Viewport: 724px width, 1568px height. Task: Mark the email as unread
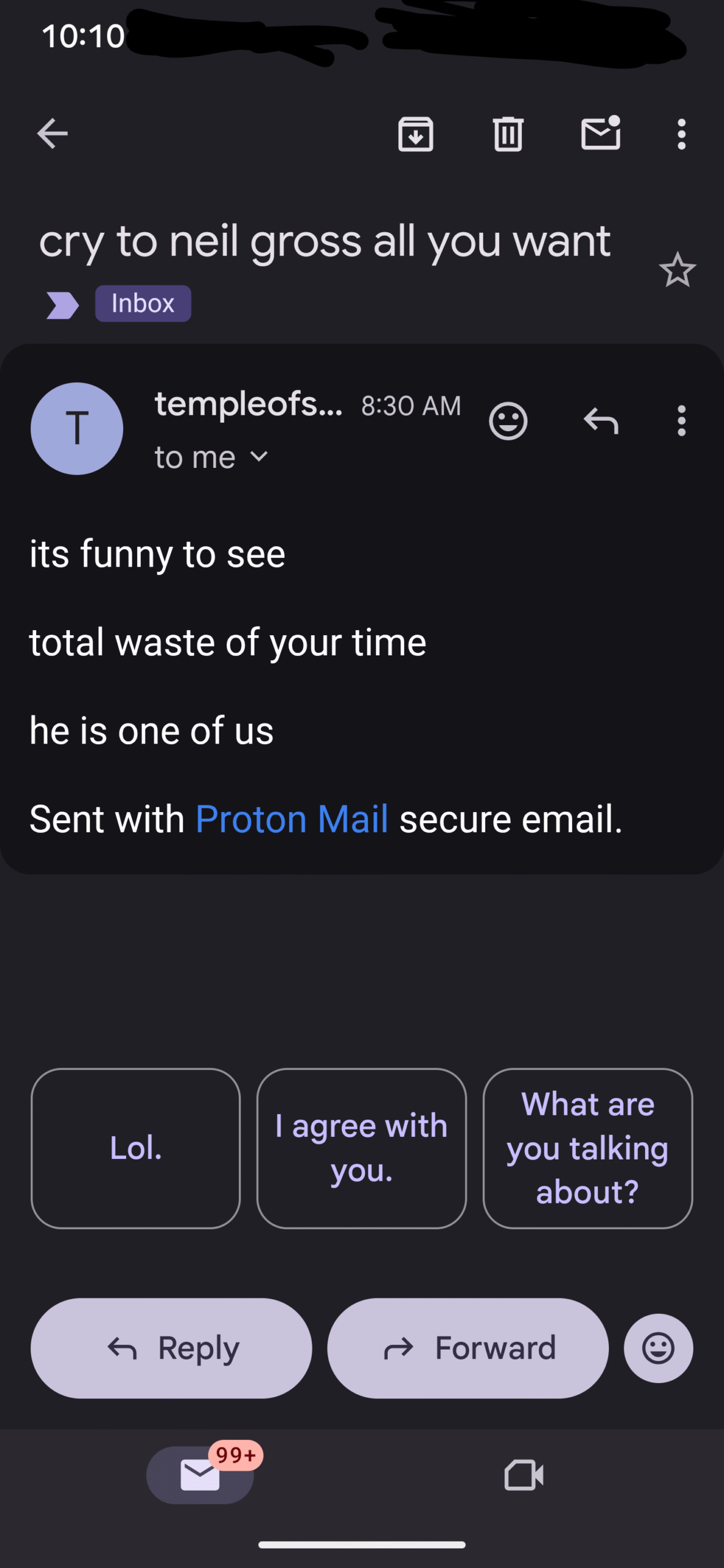(601, 132)
